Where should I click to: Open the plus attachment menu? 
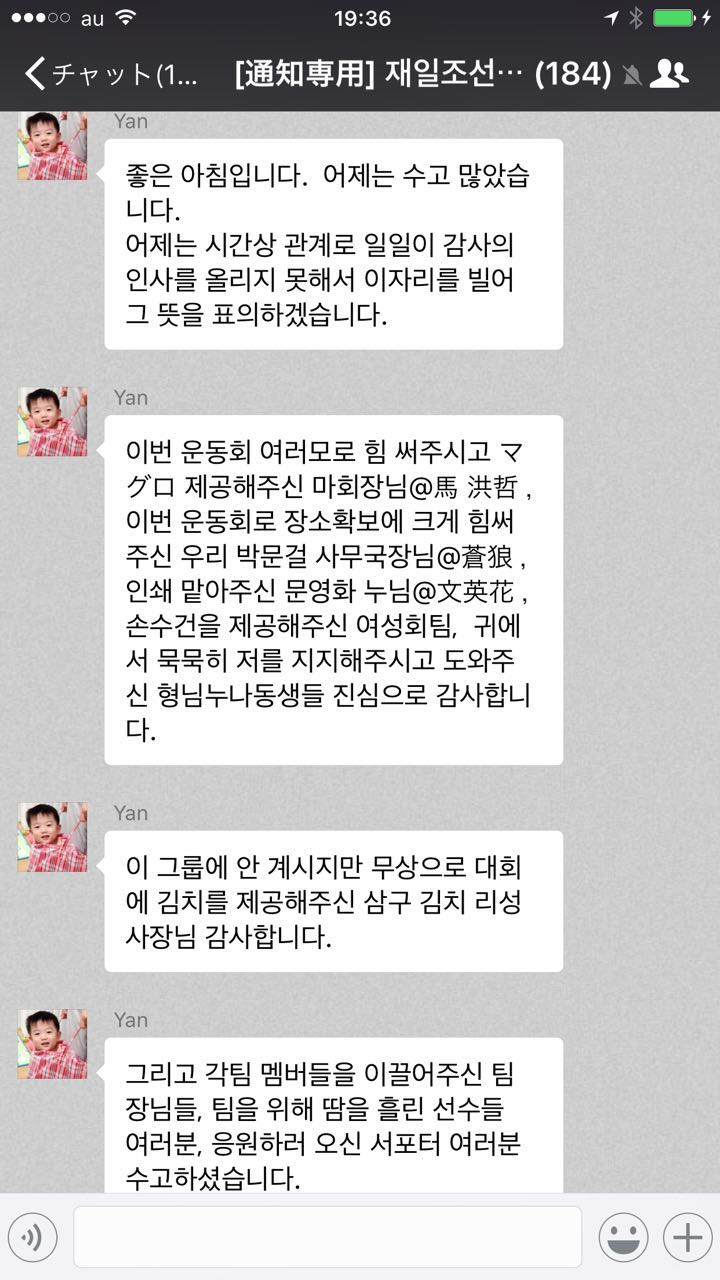coord(687,1238)
